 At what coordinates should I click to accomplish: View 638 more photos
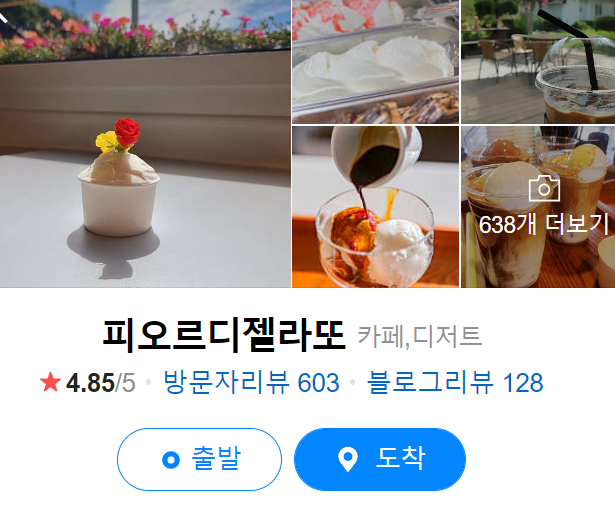coord(543,207)
